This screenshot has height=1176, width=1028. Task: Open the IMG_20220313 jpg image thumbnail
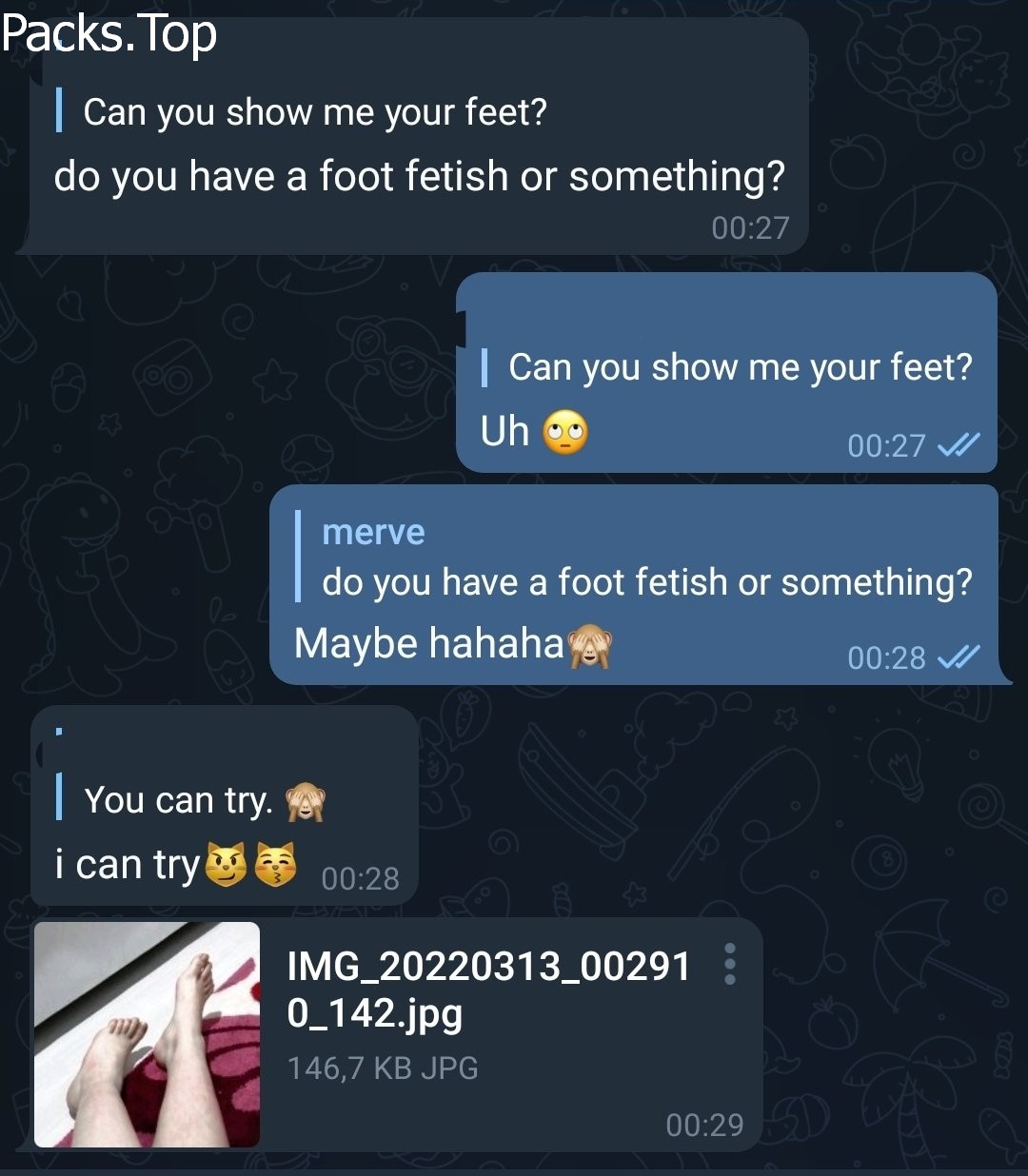147,1034
